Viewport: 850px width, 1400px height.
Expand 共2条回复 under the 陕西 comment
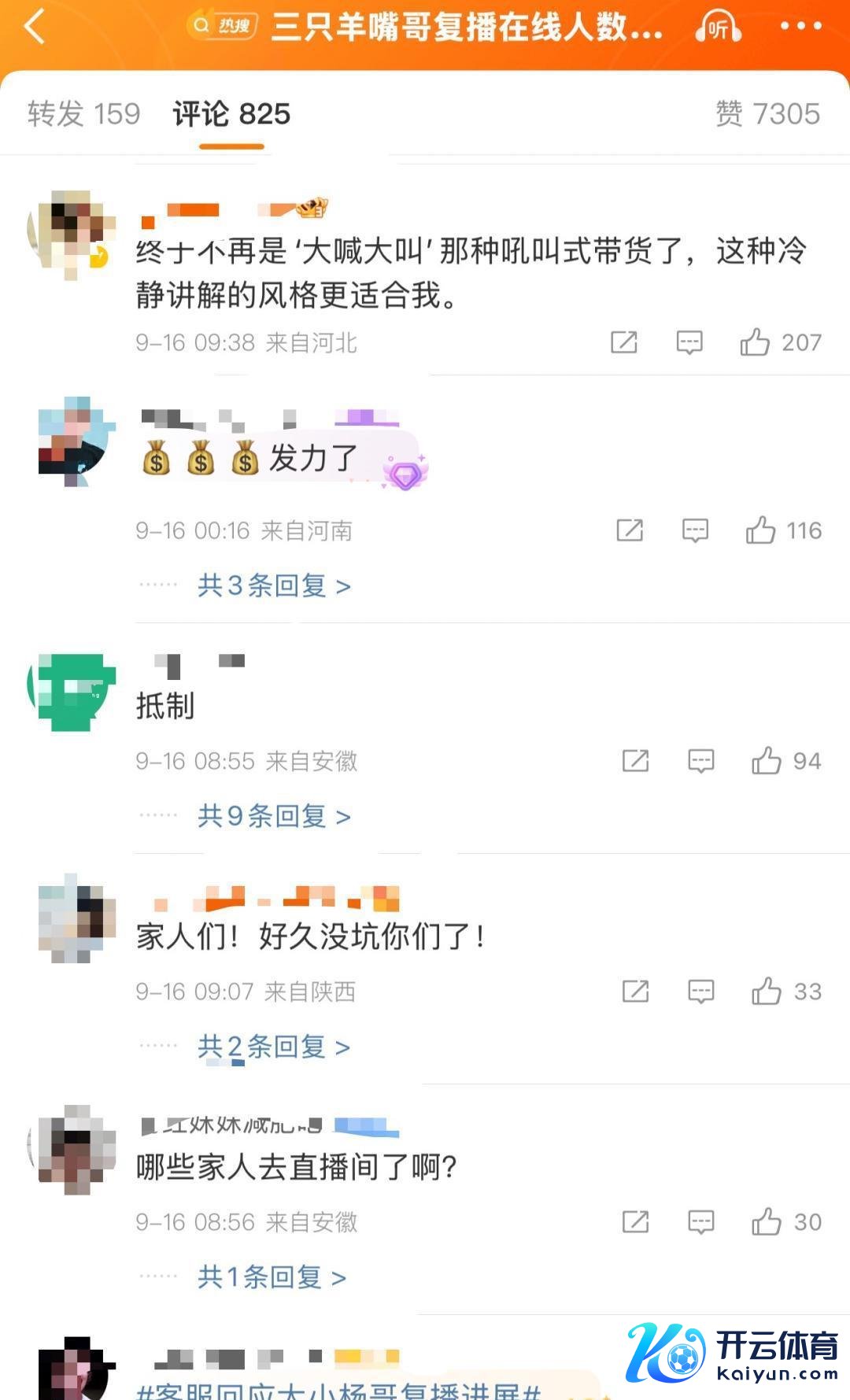(x=274, y=1047)
